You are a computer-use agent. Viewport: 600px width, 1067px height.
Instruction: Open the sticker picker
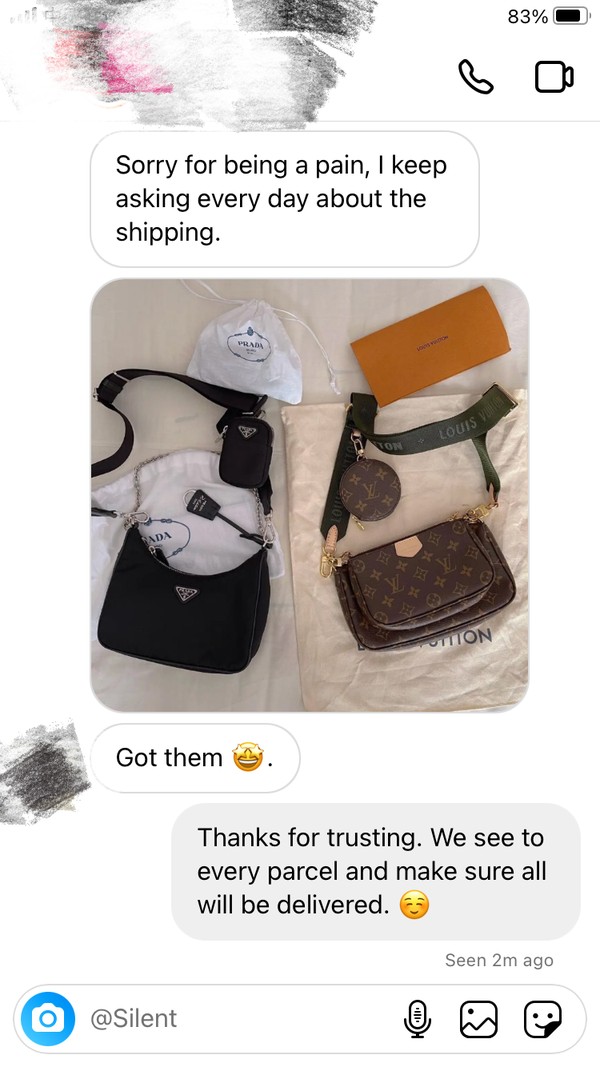point(542,1019)
